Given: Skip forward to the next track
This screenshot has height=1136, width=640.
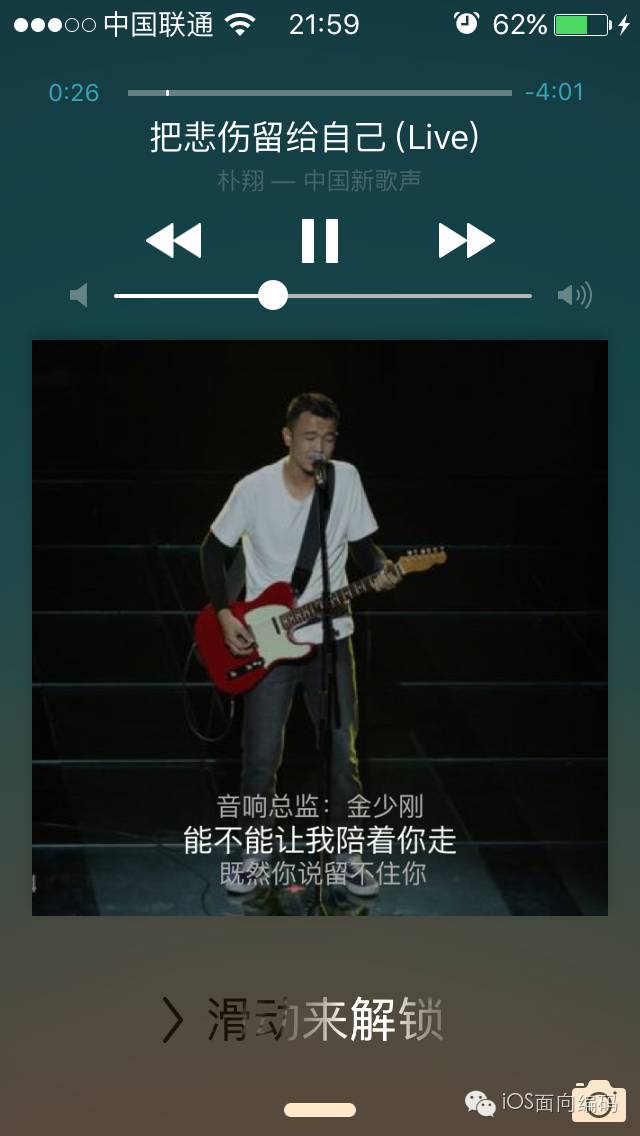Looking at the screenshot, I should (466, 241).
